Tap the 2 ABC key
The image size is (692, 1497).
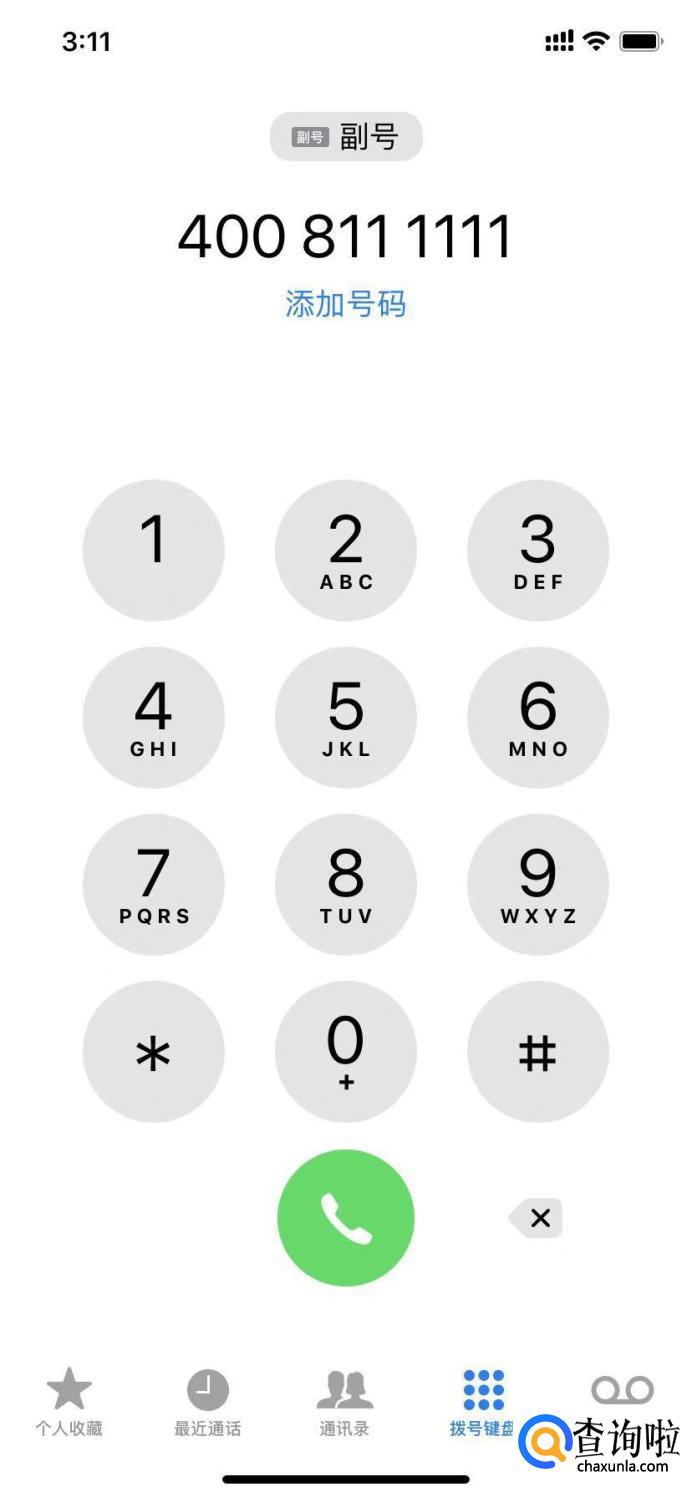coord(346,551)
